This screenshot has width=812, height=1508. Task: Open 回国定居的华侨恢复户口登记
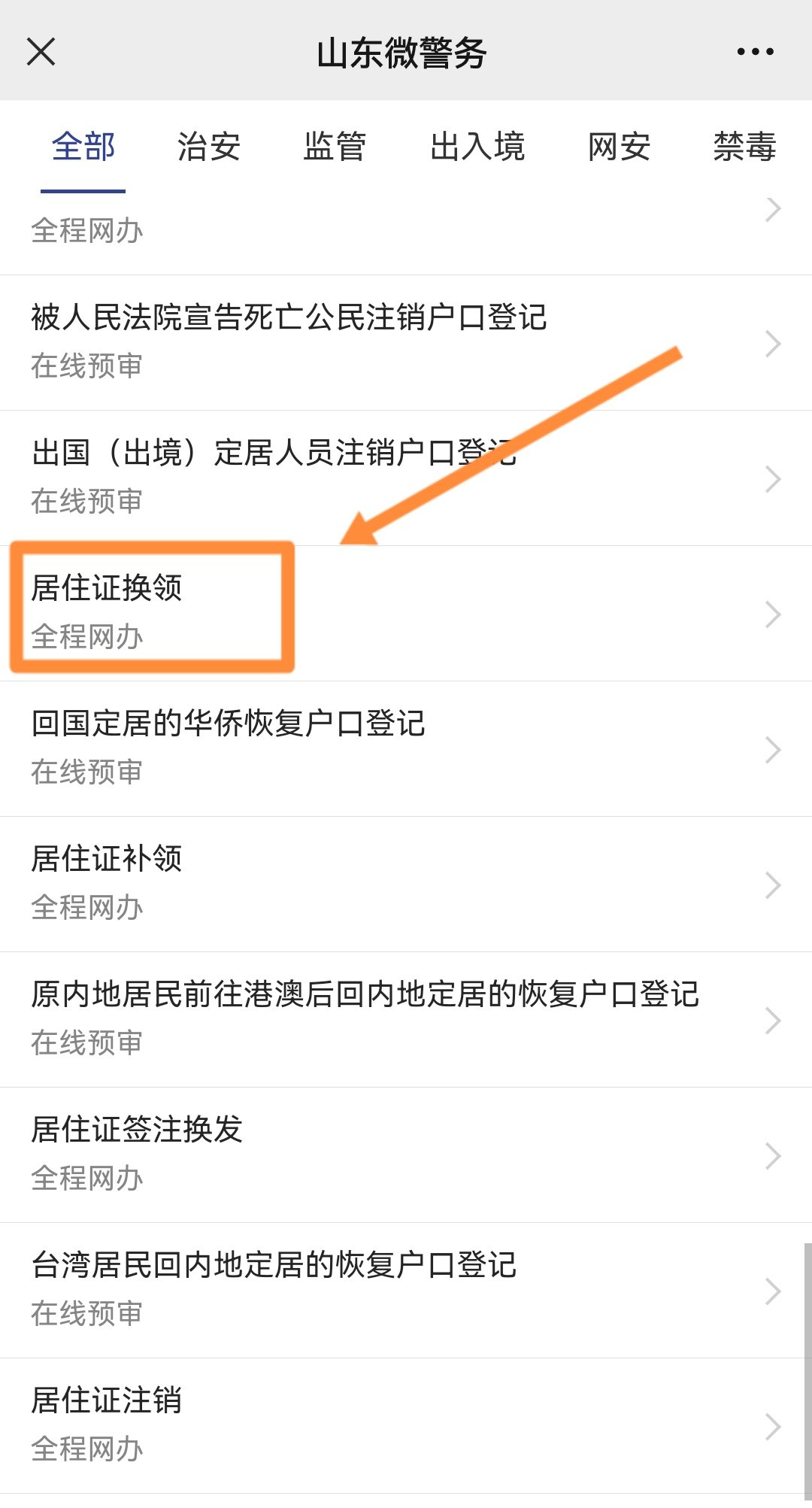[406, 748]
